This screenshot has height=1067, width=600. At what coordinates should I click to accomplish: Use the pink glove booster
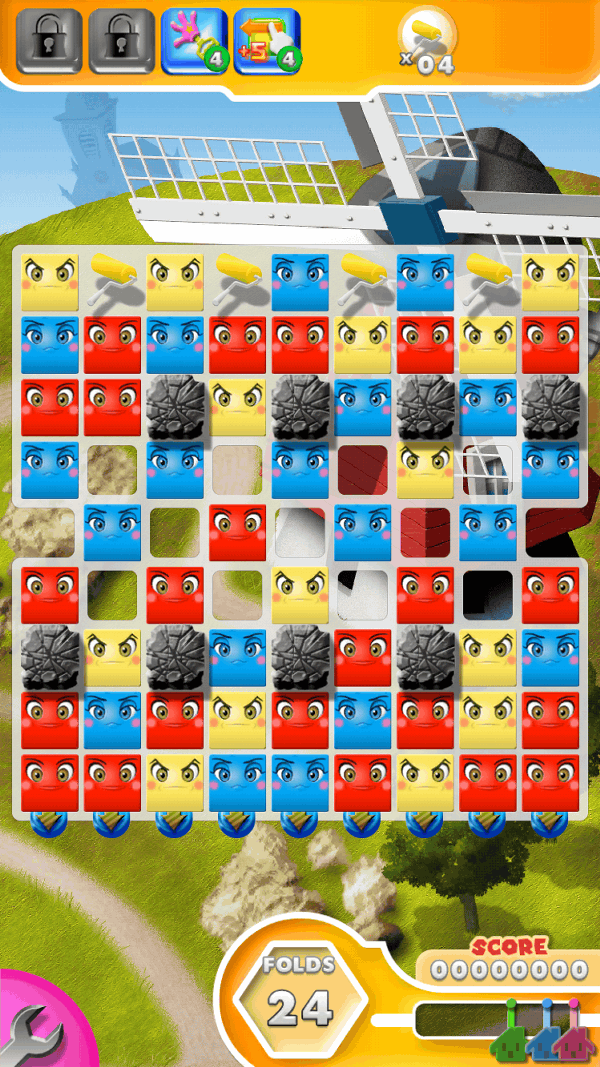pos(194,41)
